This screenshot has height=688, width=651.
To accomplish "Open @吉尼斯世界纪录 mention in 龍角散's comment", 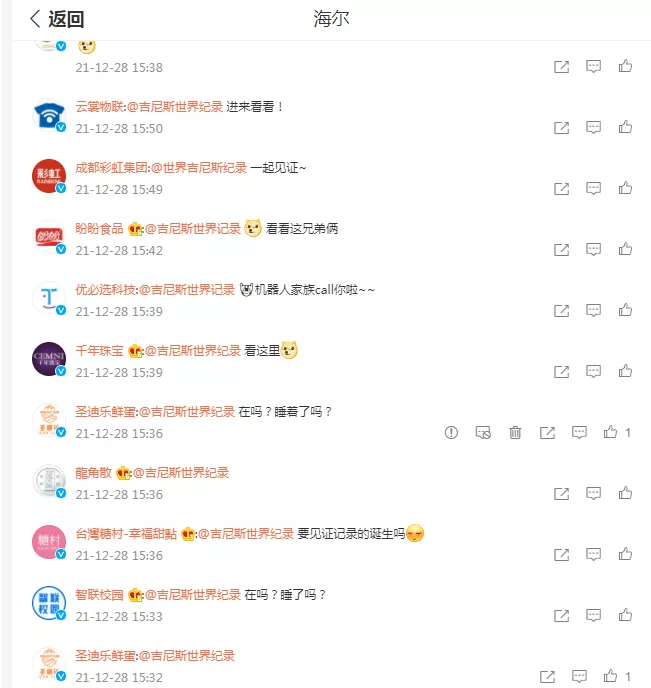I will tap(182, 473).
